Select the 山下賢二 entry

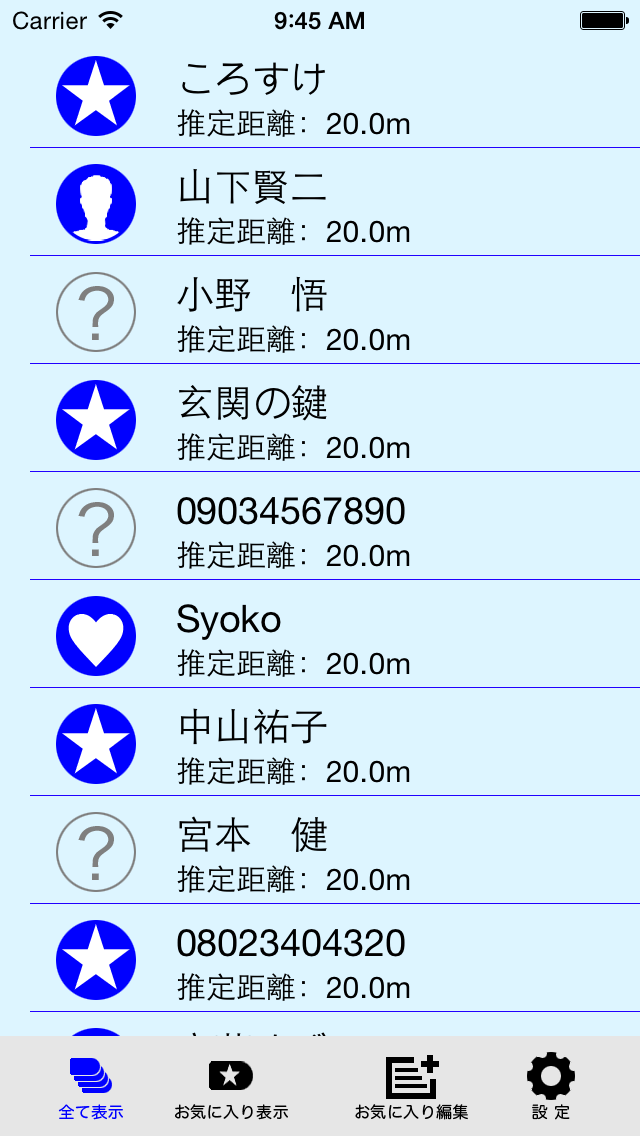coord(320,202)
